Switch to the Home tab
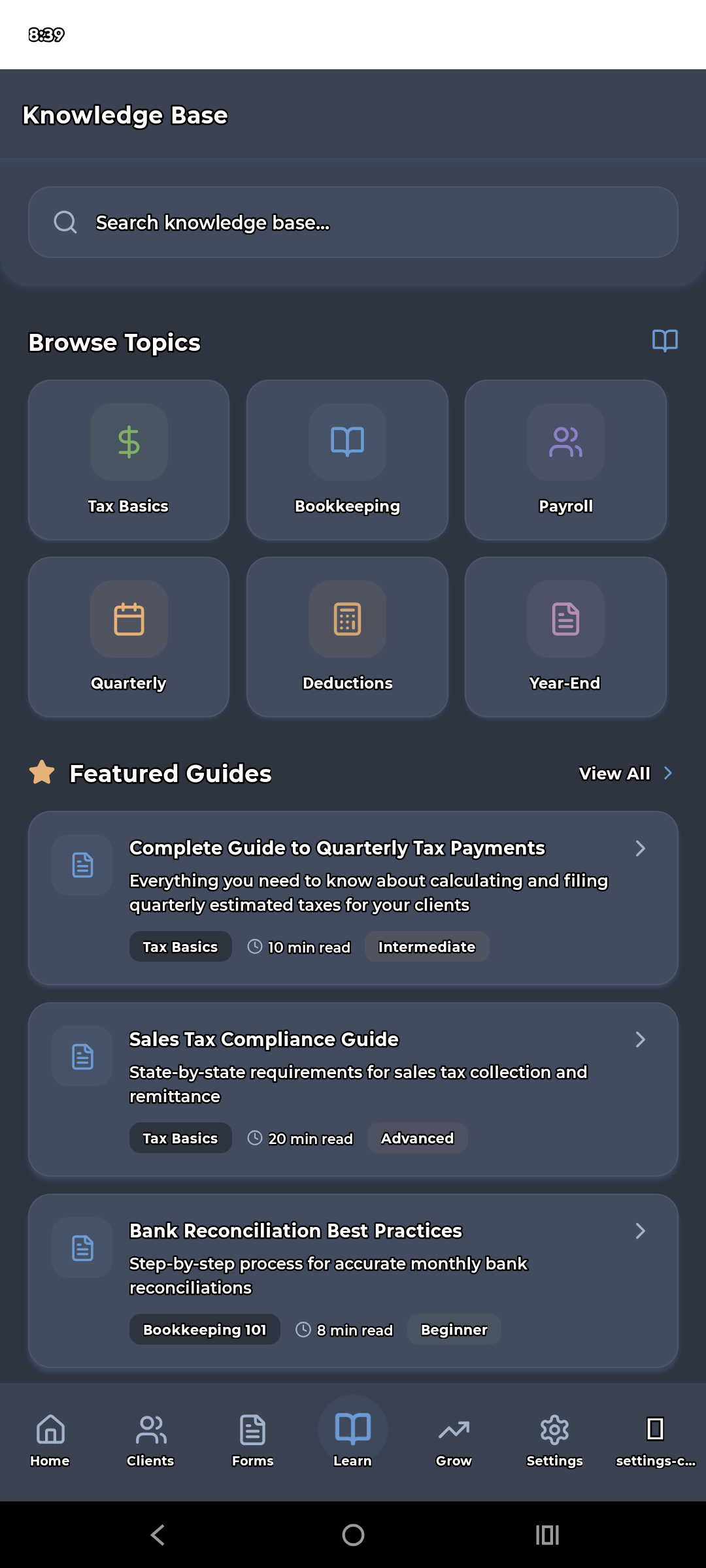Screen dimensions: 706x1568 (50, 1441)
